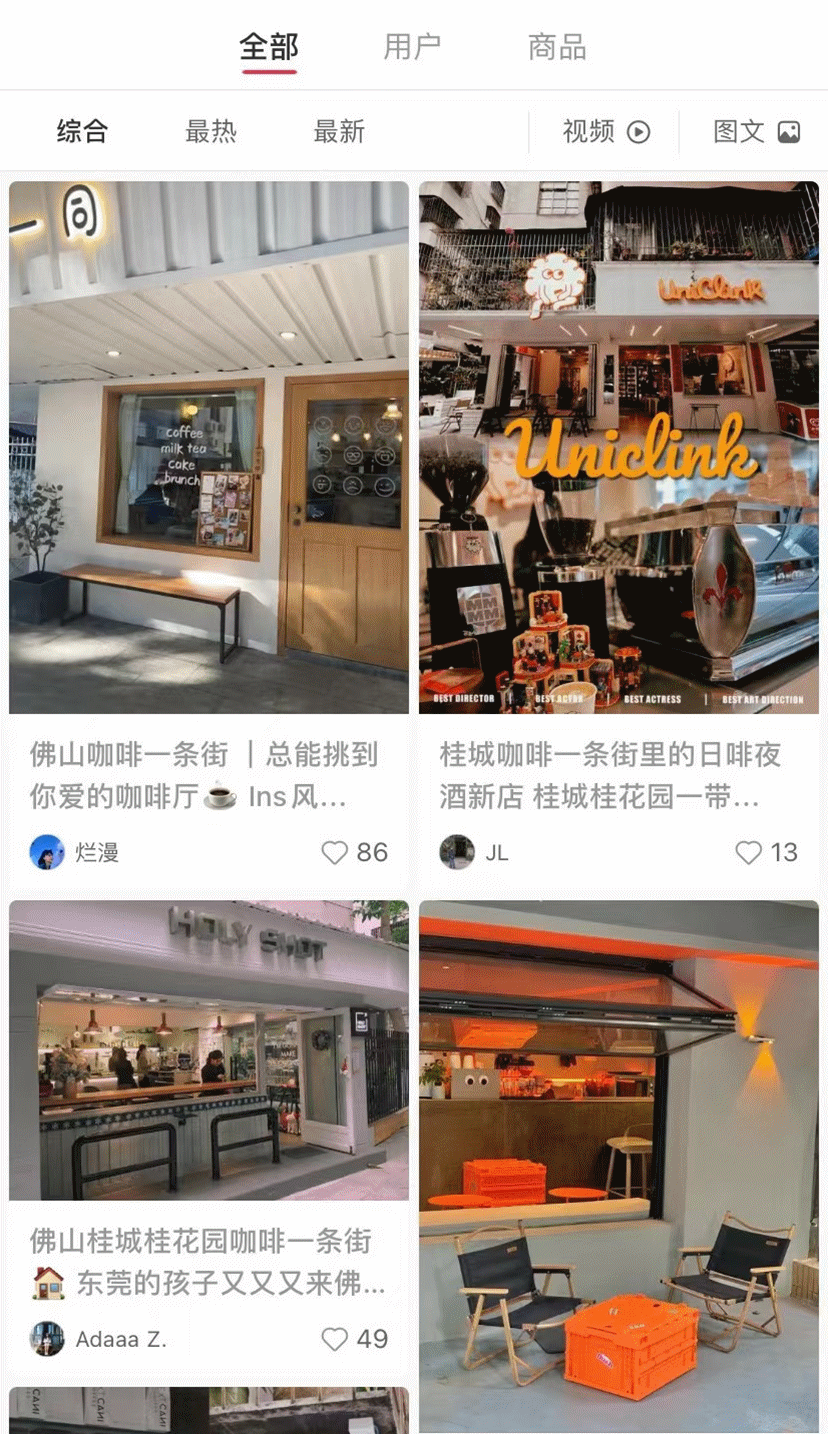Sort results by 最热
The width and height of the screenshot is (828, 1434).
[210, 131]
